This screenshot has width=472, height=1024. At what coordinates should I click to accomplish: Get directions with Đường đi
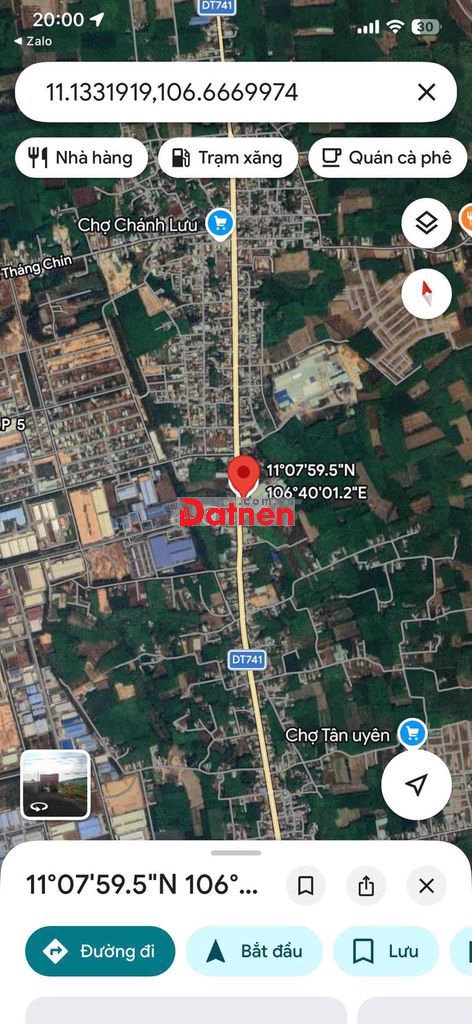click(x=101, y=951)
